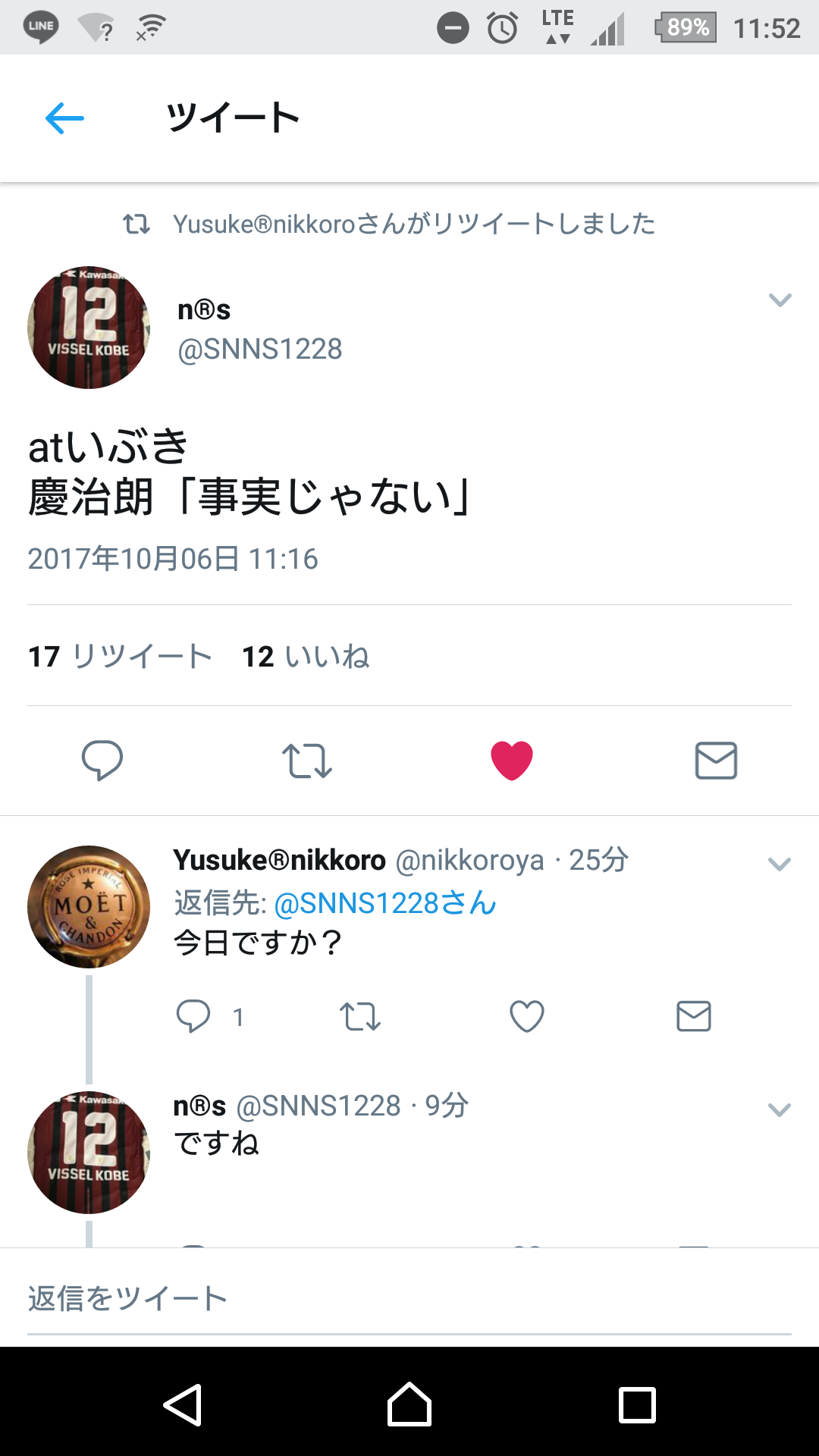Like Yusuke®nikkoro's reply
The height and width of the screenshot is (1456, 819).
tap(527, 1017)
